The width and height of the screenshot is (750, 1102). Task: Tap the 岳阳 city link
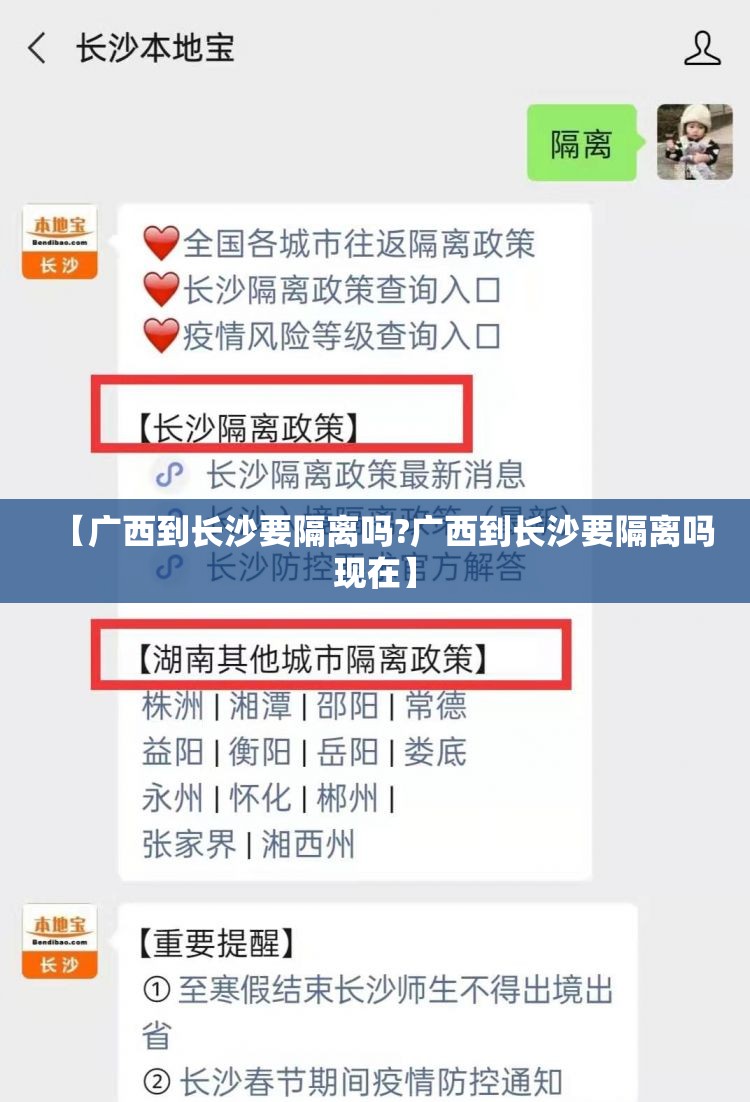pyautogui.click(x=347, y=752)
